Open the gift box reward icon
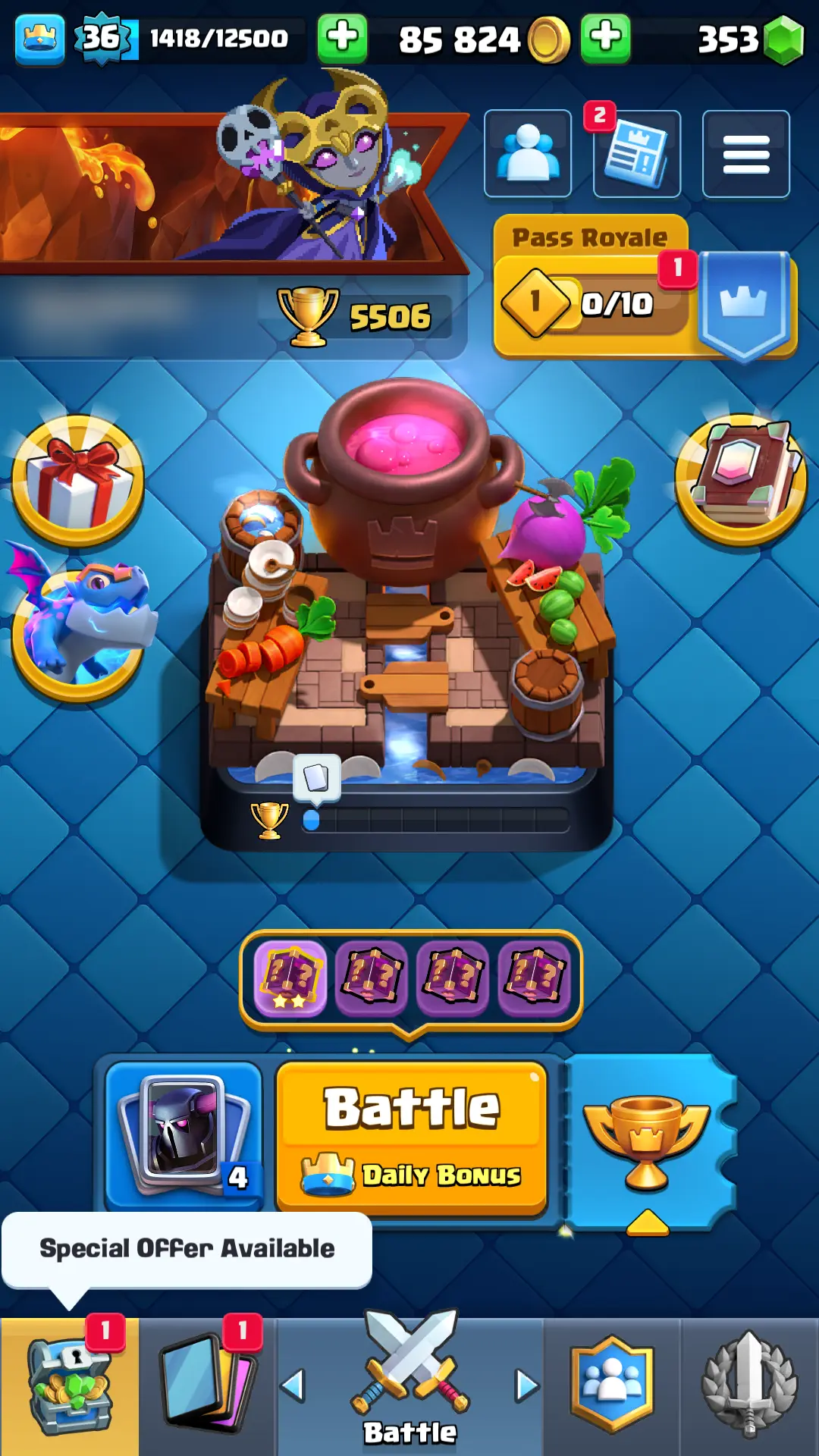The height and width of the screenshot is (1456, 819). (77, 479)
